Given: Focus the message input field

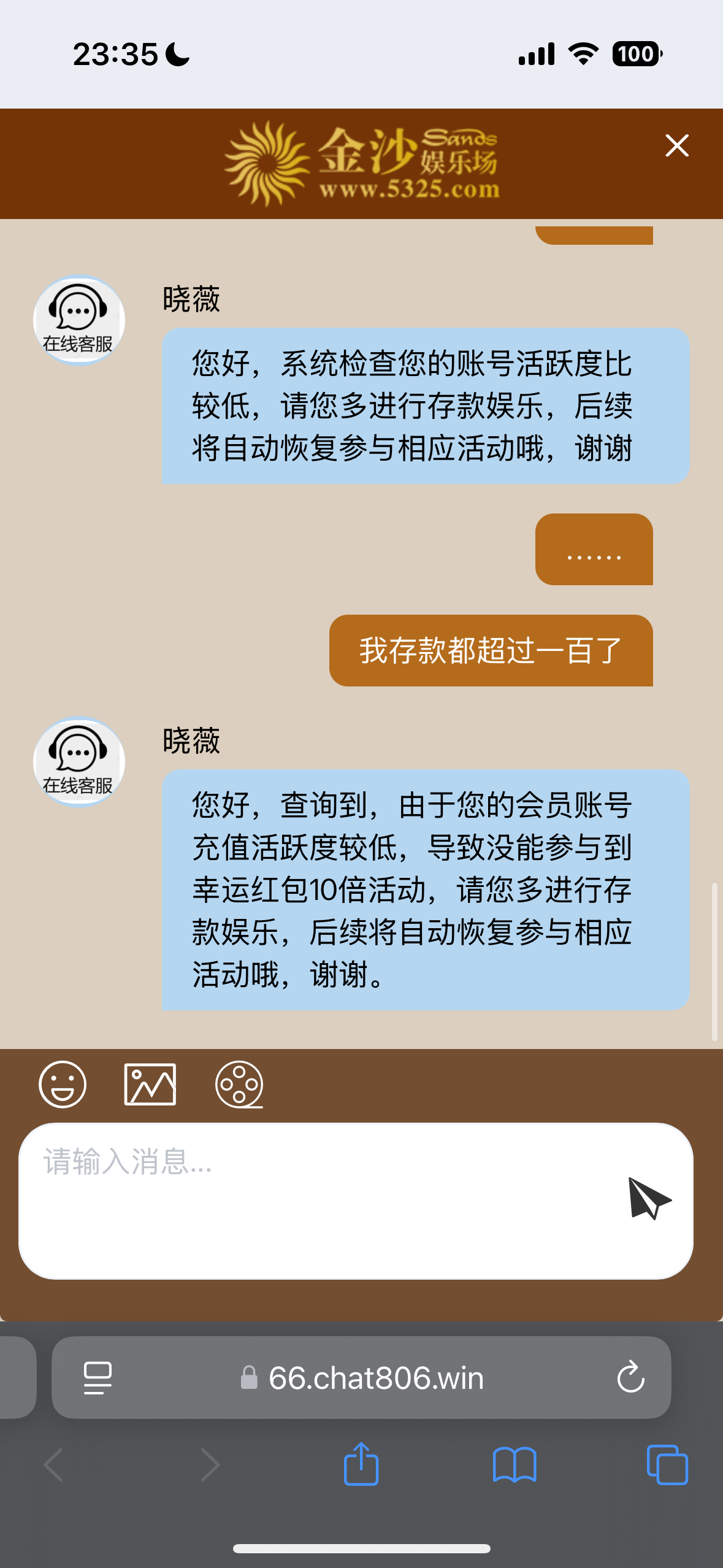Looking at the screenshot, I should click(x=319, y=1199).
